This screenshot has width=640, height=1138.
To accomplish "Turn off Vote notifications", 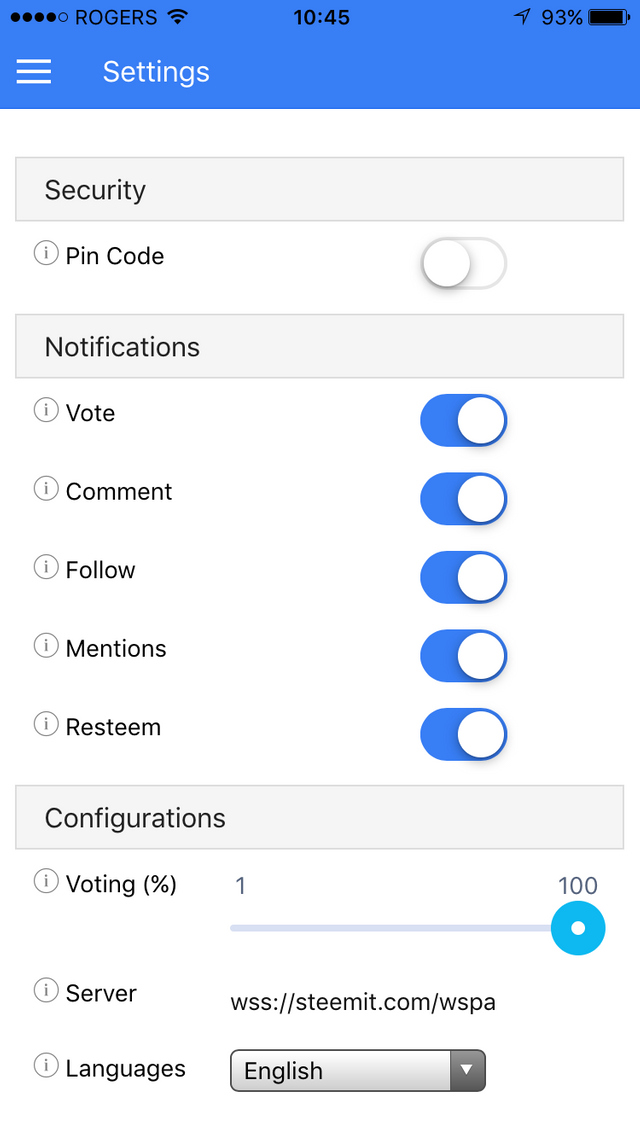I will coord(463,420).
